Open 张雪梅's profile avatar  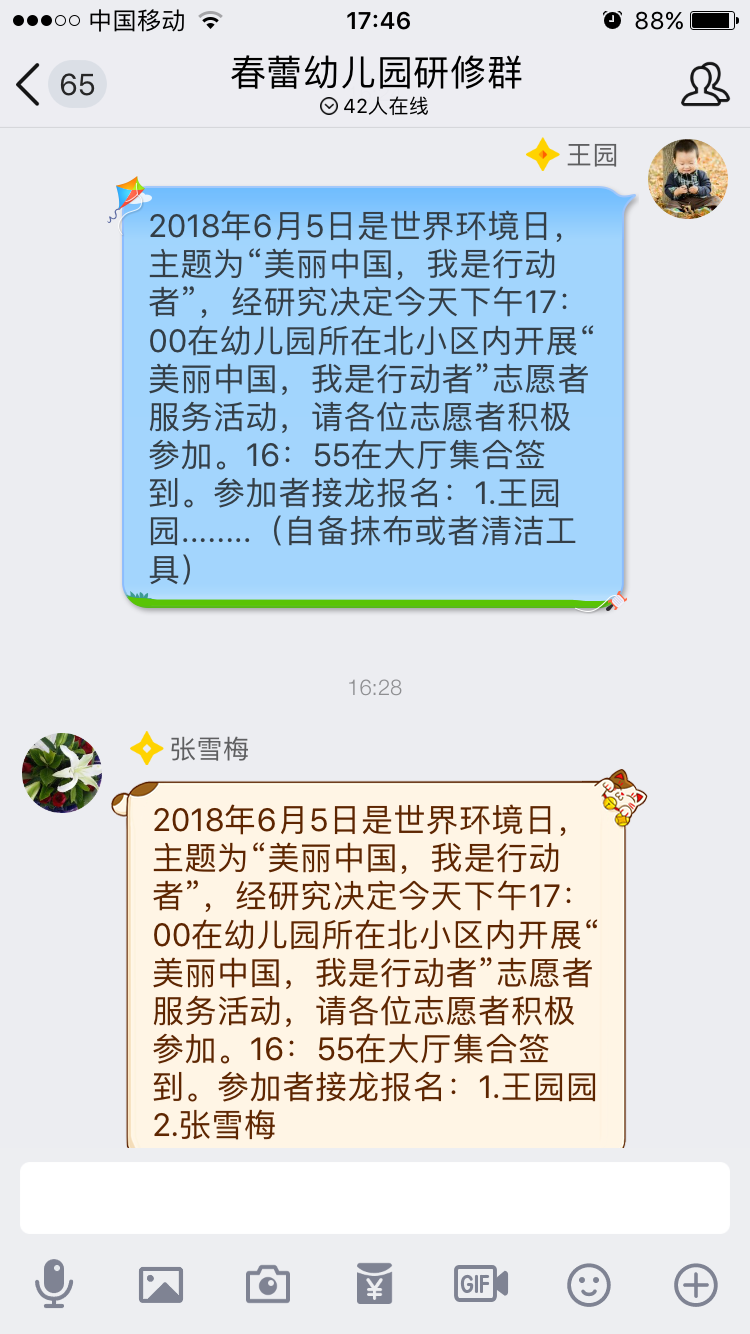62,773
